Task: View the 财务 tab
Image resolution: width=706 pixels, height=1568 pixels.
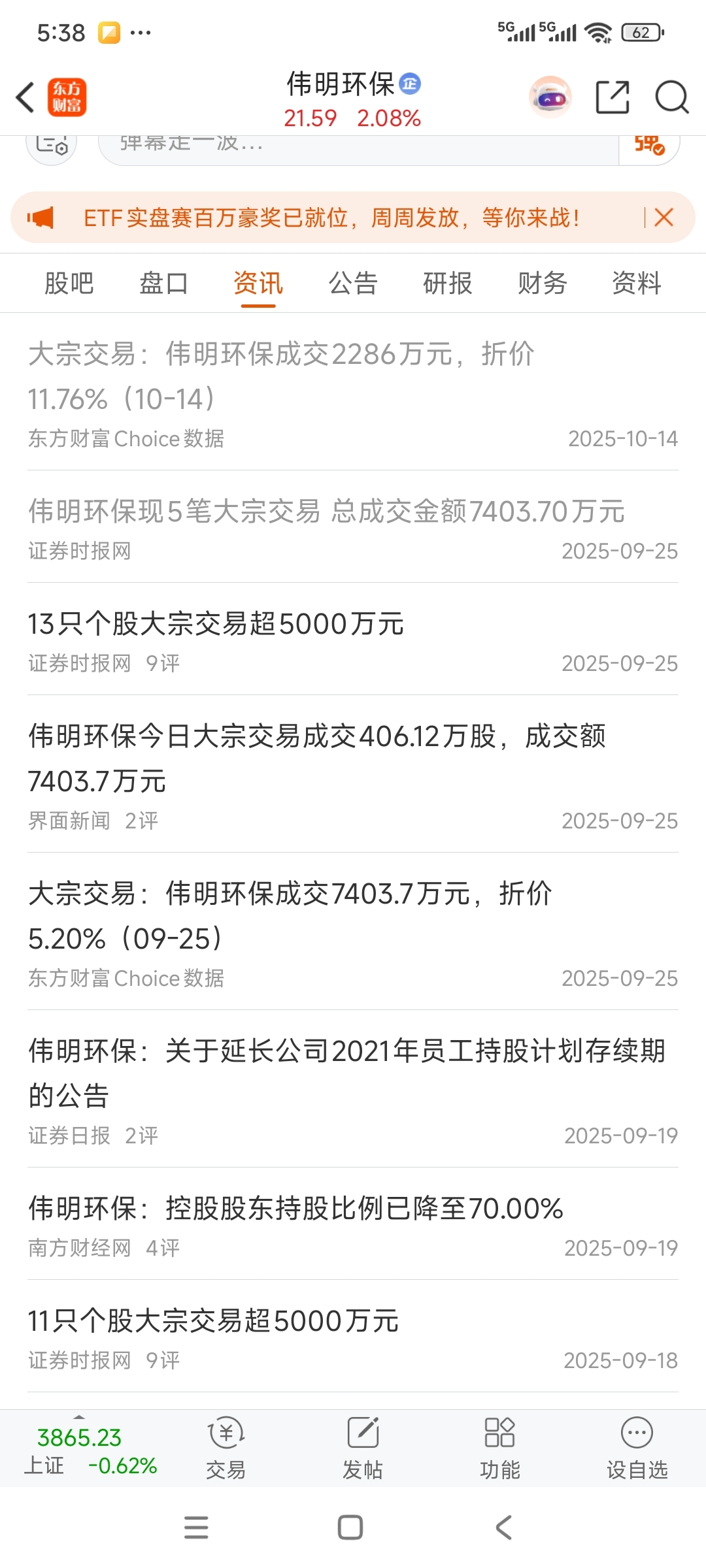Action: pyautogui.click(x=542, y=284)
